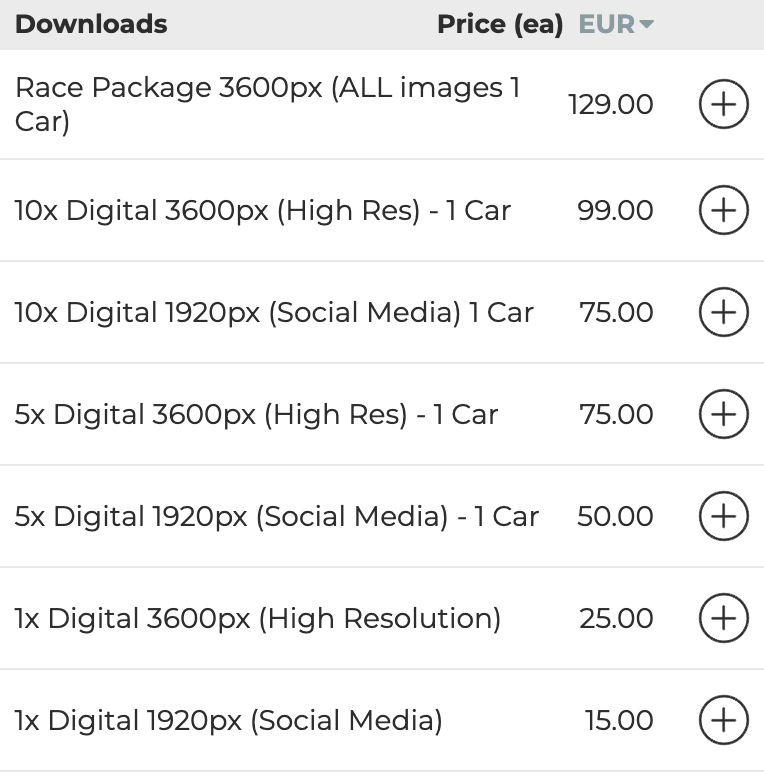This screenshot has width=764, height=778.
Task: Open the EUR currency dropdown
Action: [x=616, y=24]
